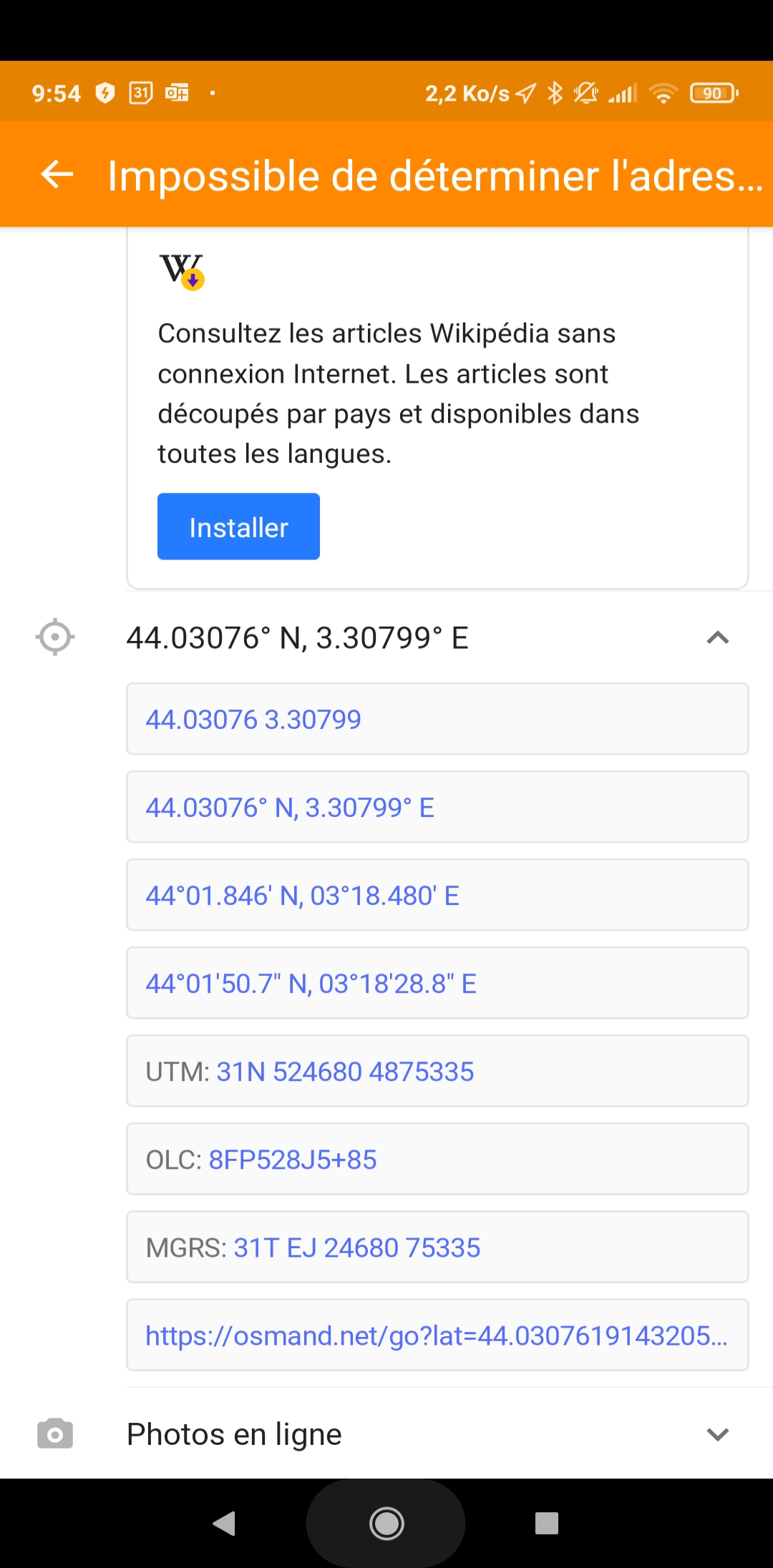Copy the UTM 31N 524680 4875335 value
Screen dimensions: 773x1568
pos(437,1071)
